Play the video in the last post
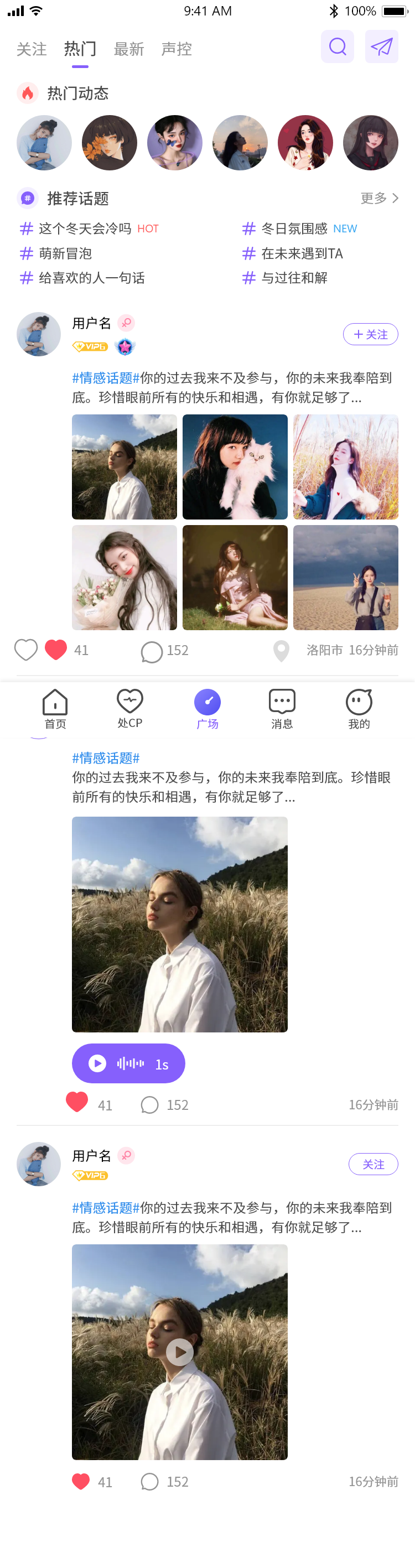415x1568 pixels. click(x=179, y=1352)
